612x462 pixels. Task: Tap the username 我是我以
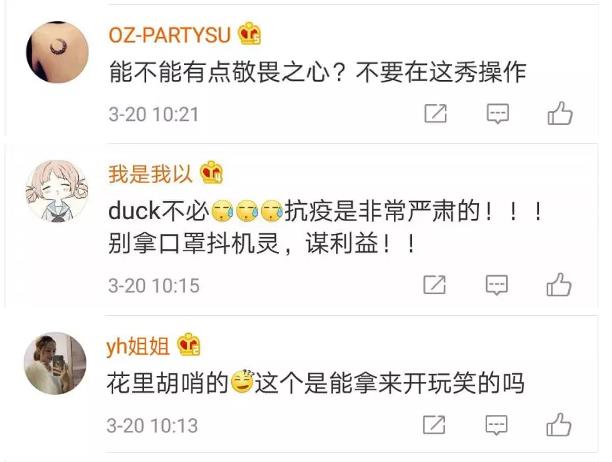pos(150,175)
